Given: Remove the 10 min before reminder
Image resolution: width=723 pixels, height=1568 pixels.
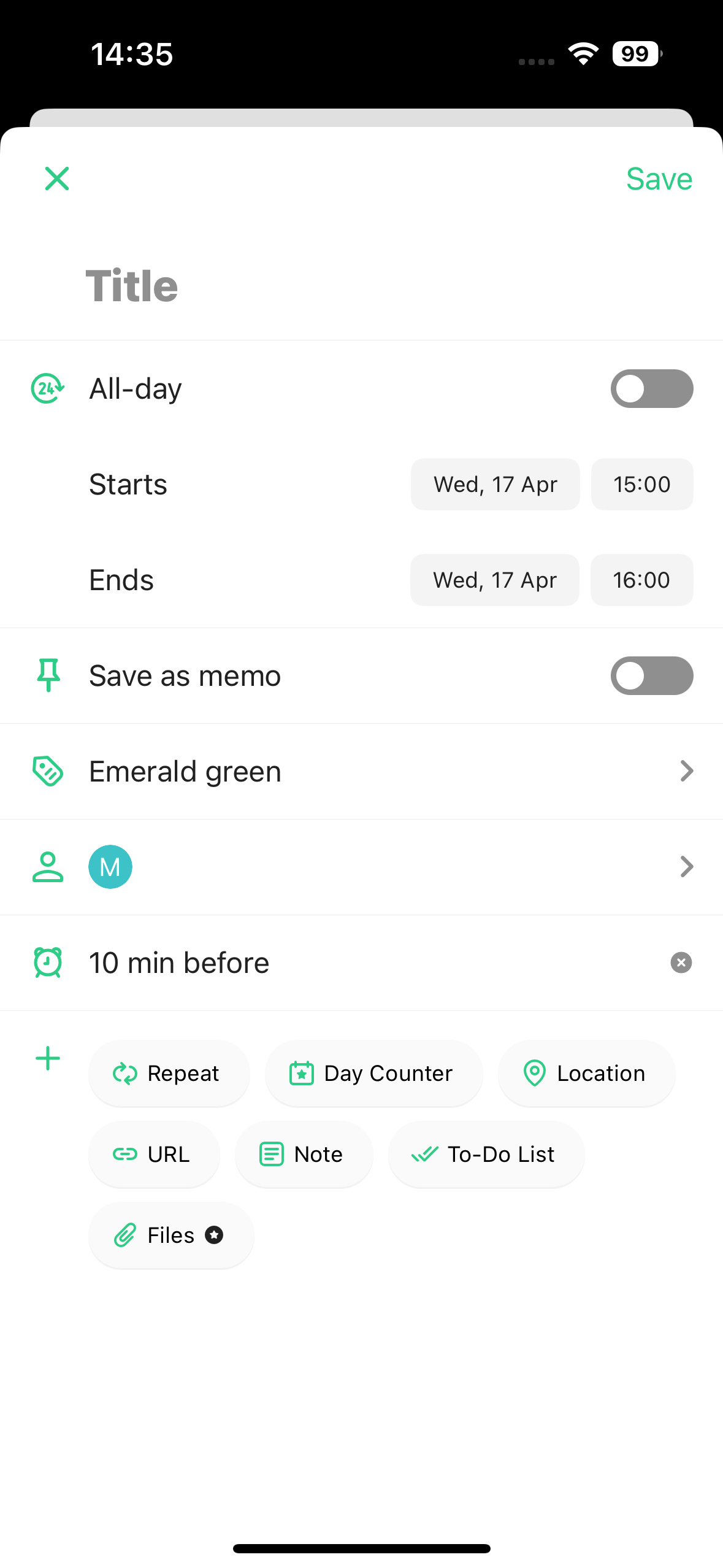Looking at the screenshot, I should click(x=681, y=963).
